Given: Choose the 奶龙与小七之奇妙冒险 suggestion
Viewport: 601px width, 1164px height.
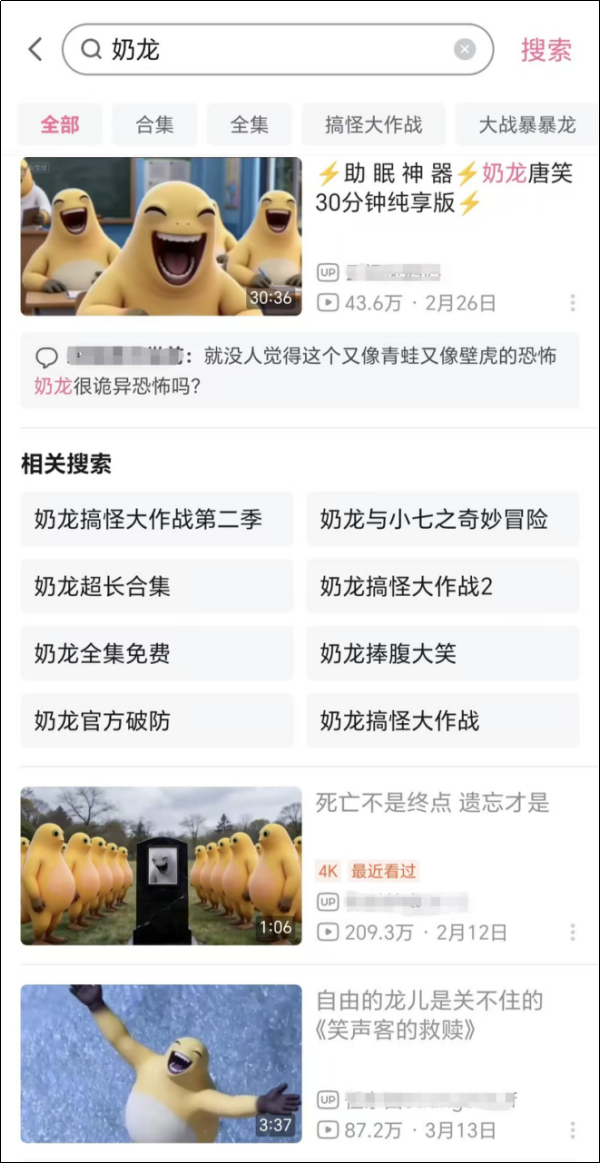Looking at the screenshot, I should click(443, 520).
